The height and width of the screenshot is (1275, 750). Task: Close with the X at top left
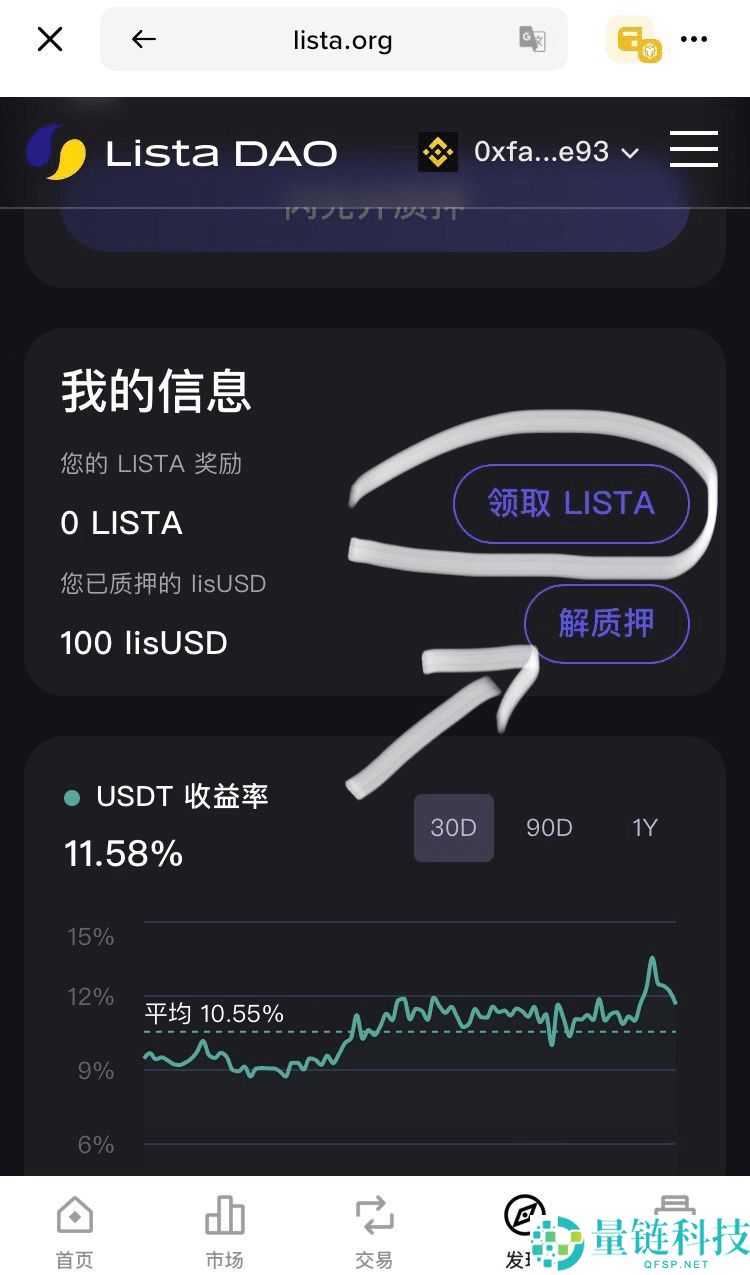point(49,39)
